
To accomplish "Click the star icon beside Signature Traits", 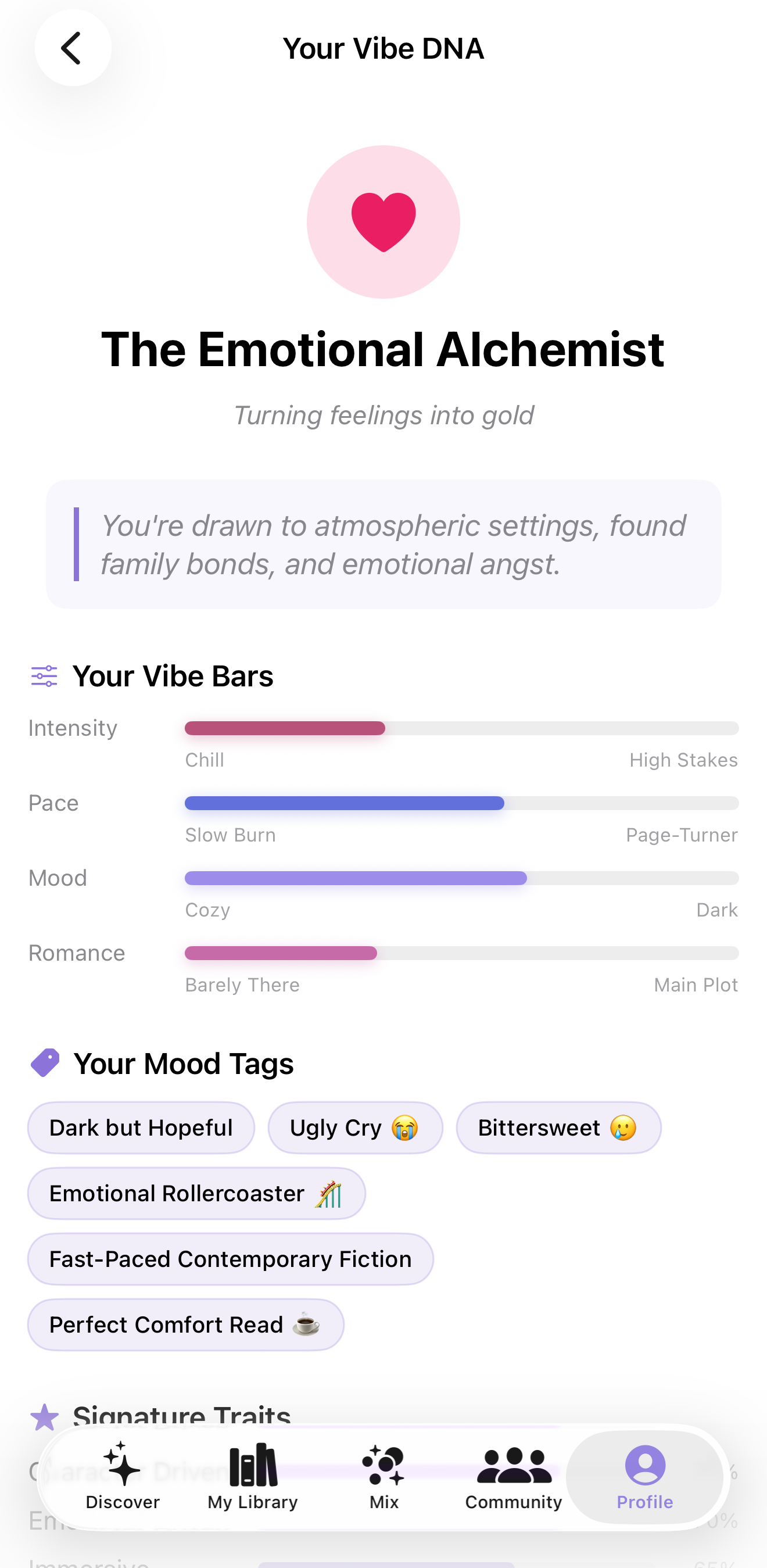I will tap(45, 1417).
